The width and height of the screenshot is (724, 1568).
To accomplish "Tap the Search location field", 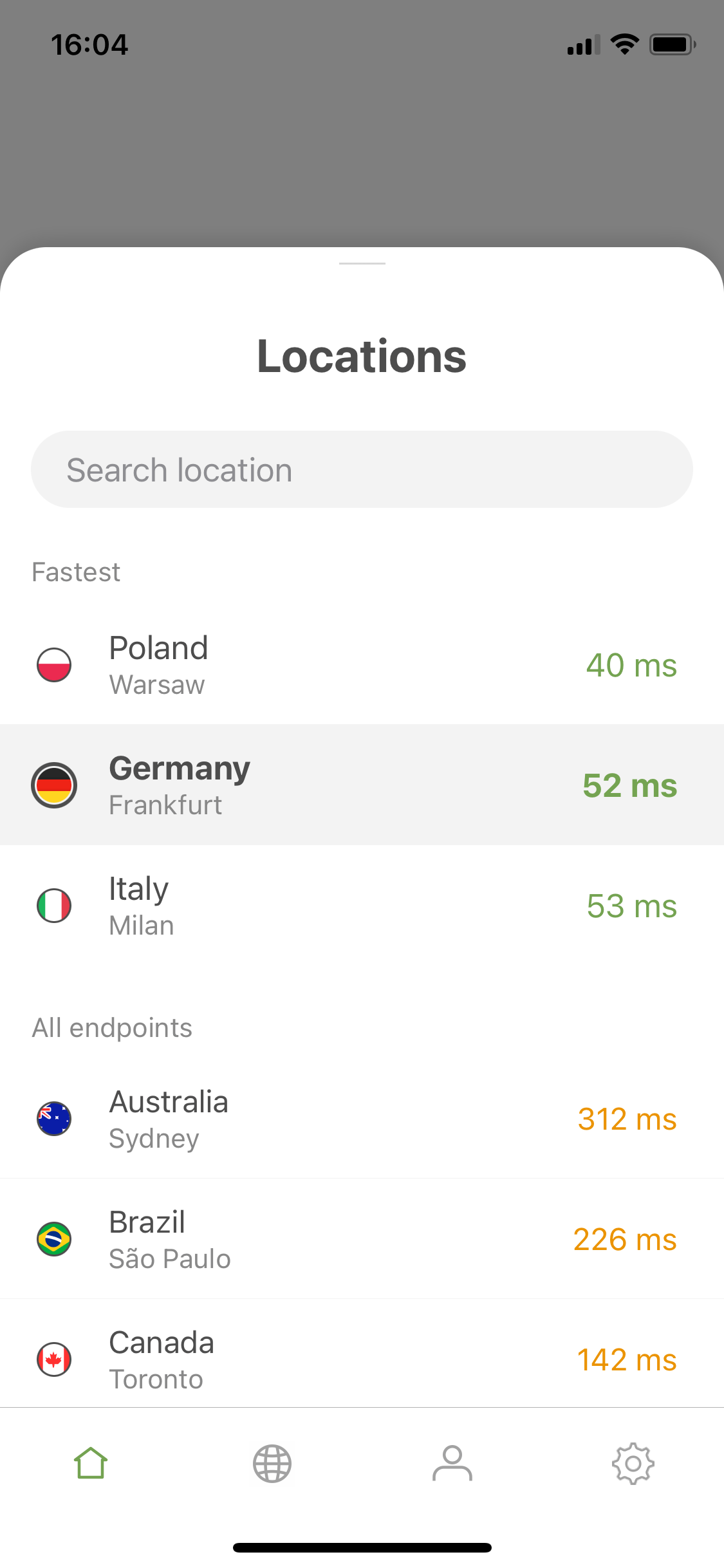I will [362, 469].
